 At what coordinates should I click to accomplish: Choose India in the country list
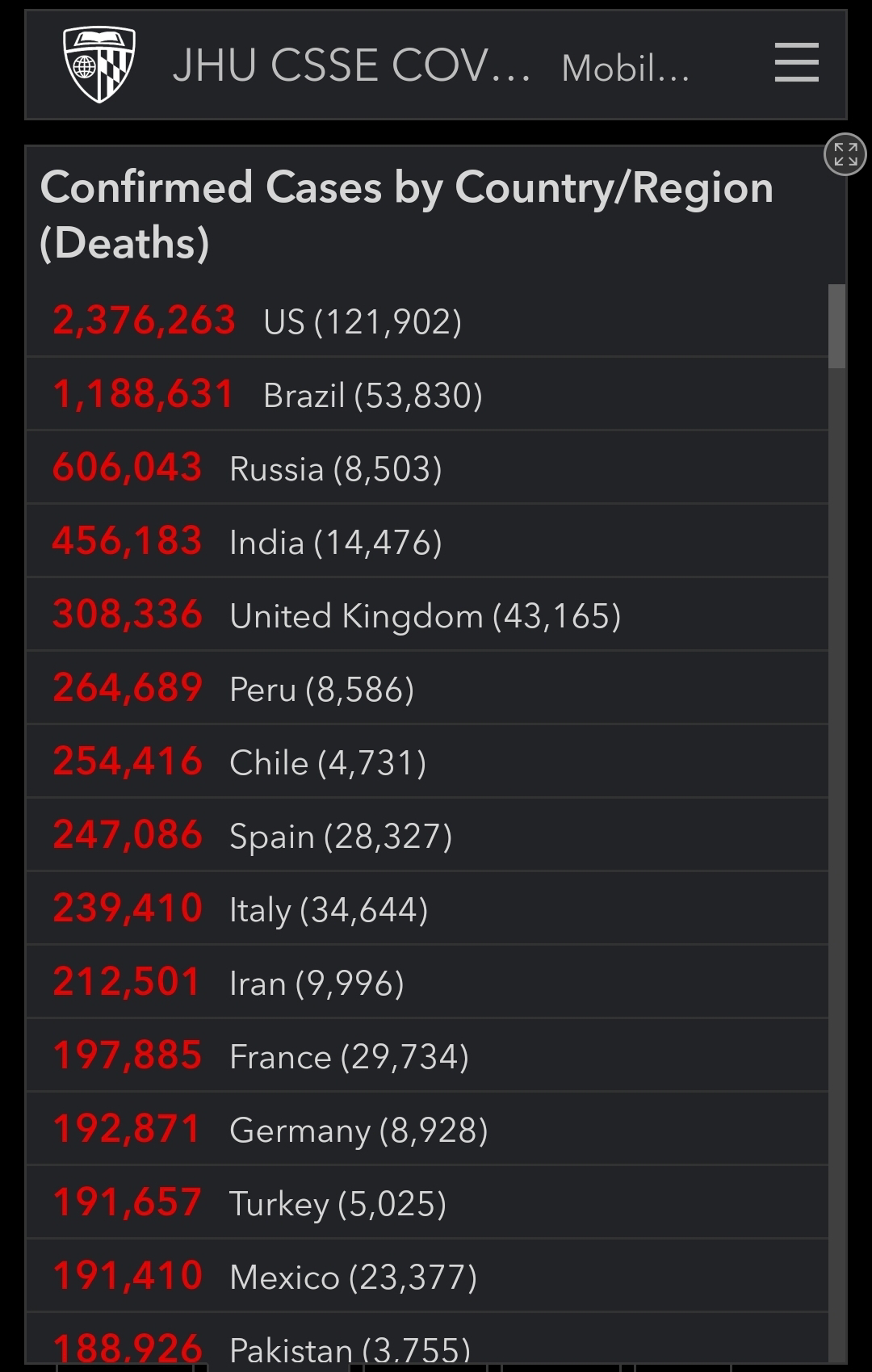point(427,541)
